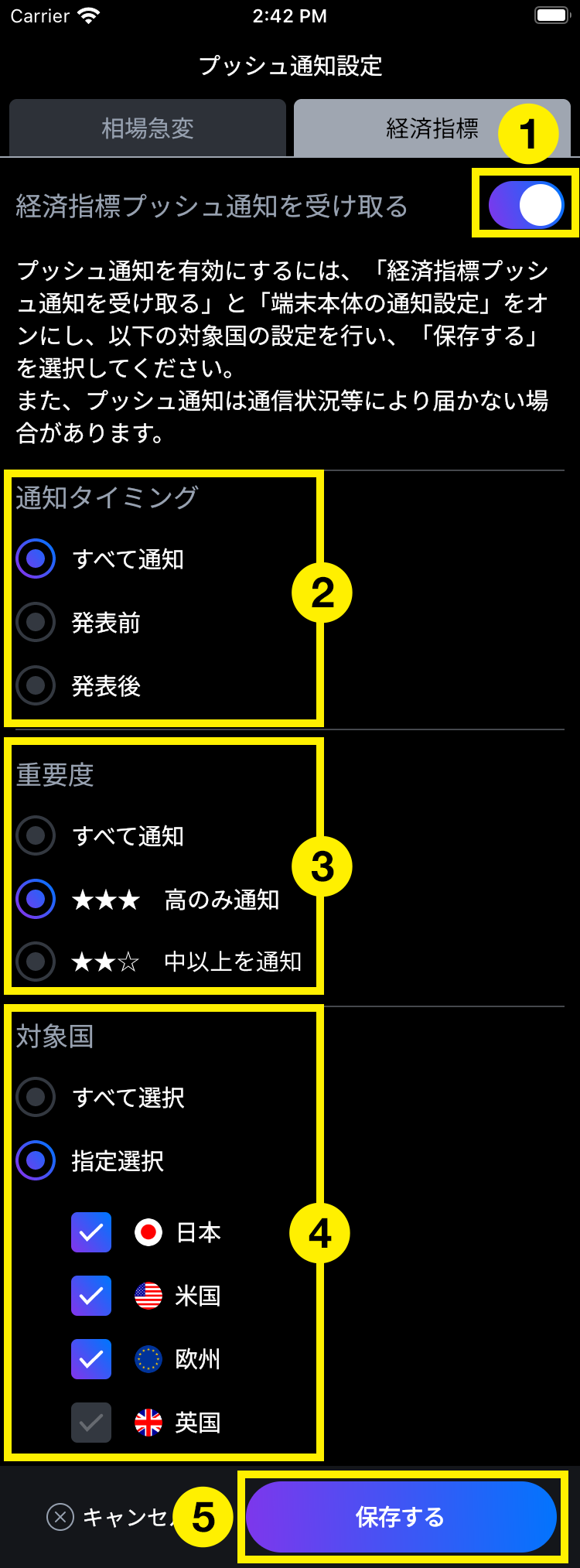Select すべて選択 for 対象国
The image size is (580, 1568).
tap(36, 1097)
